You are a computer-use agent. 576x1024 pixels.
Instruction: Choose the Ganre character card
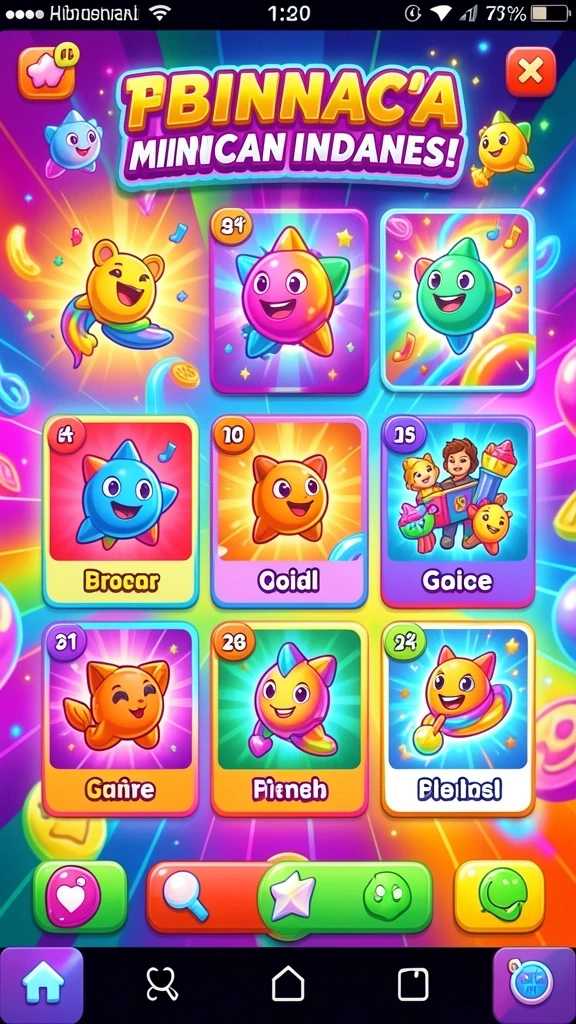coord(120,720)
